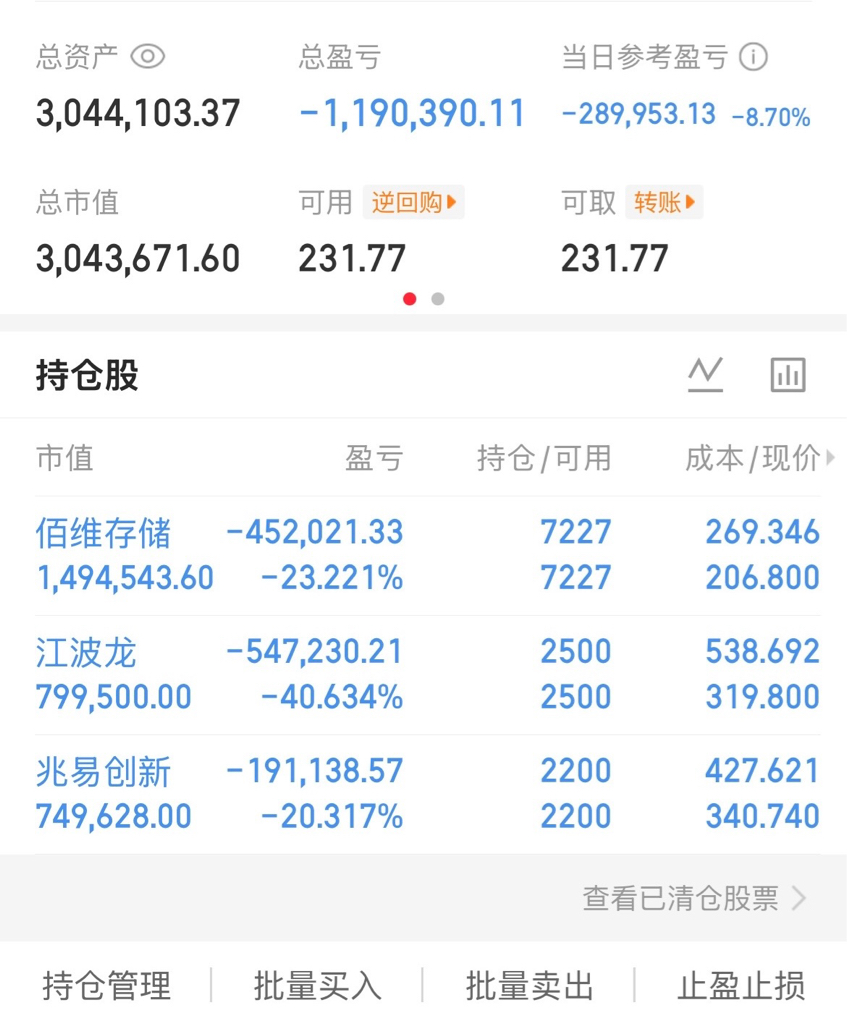
Task: Open the holdings bar chart view
Action: [788, 375]
